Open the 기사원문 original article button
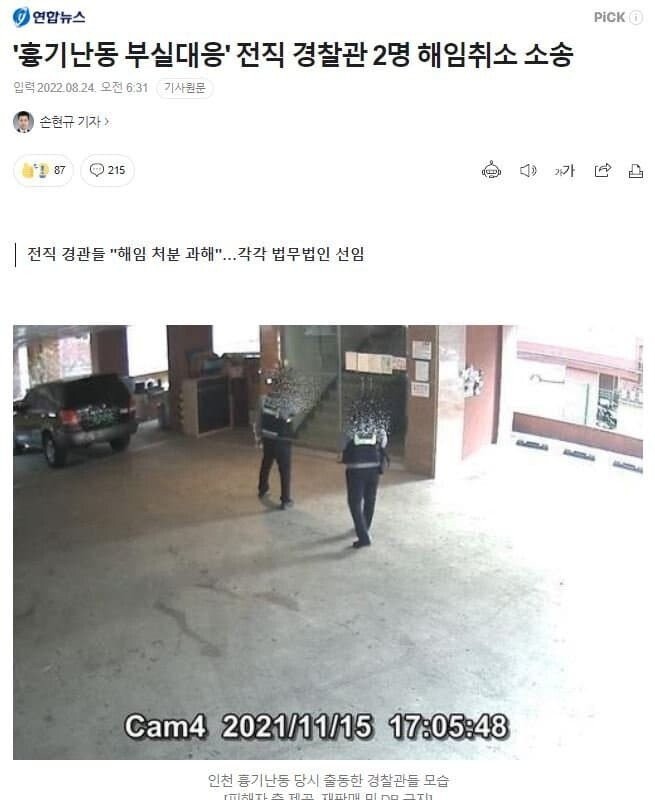Image resolution: width=655 pixels, height=800 pixels. 185,88
